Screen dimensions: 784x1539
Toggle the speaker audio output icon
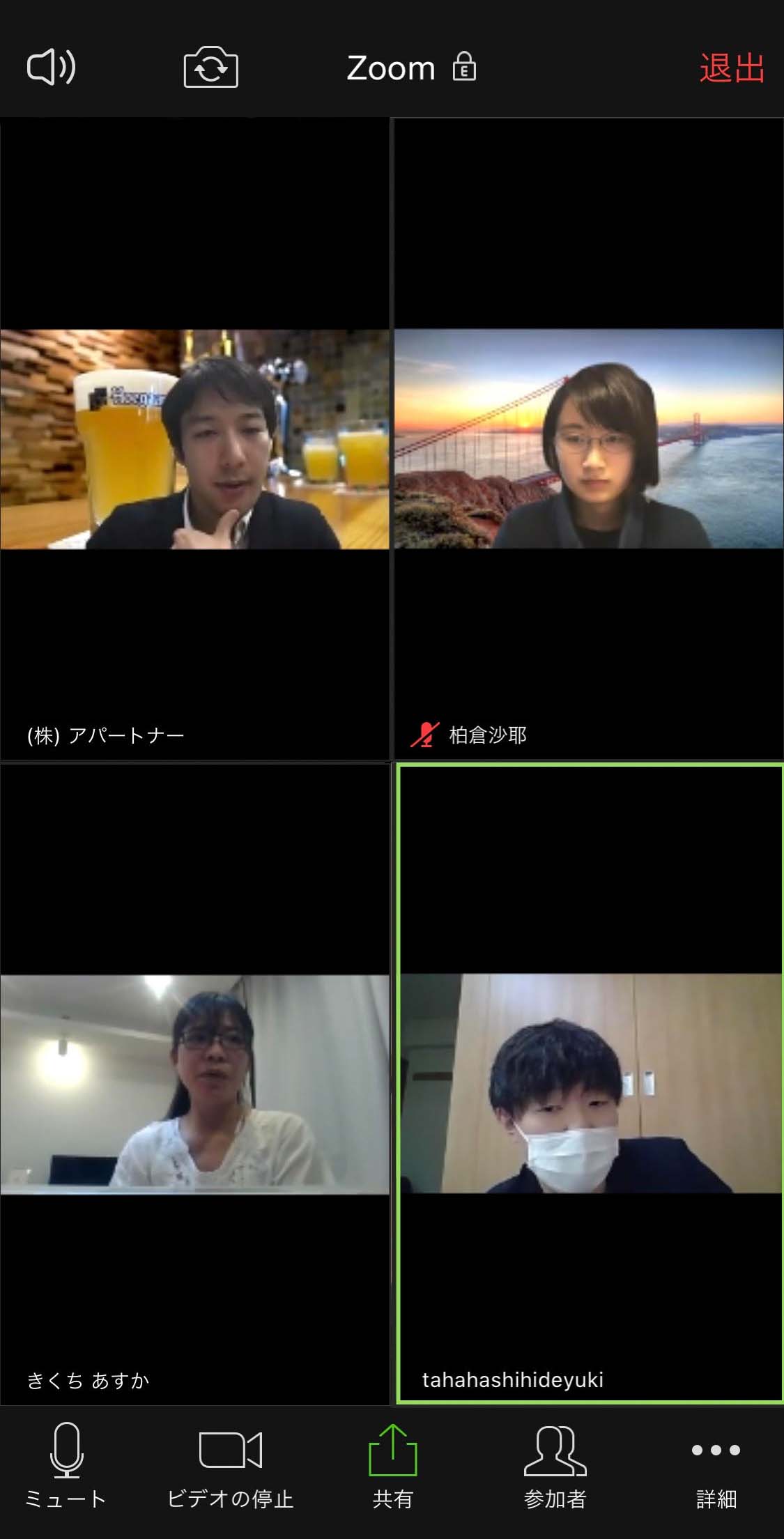pos(51,68)
